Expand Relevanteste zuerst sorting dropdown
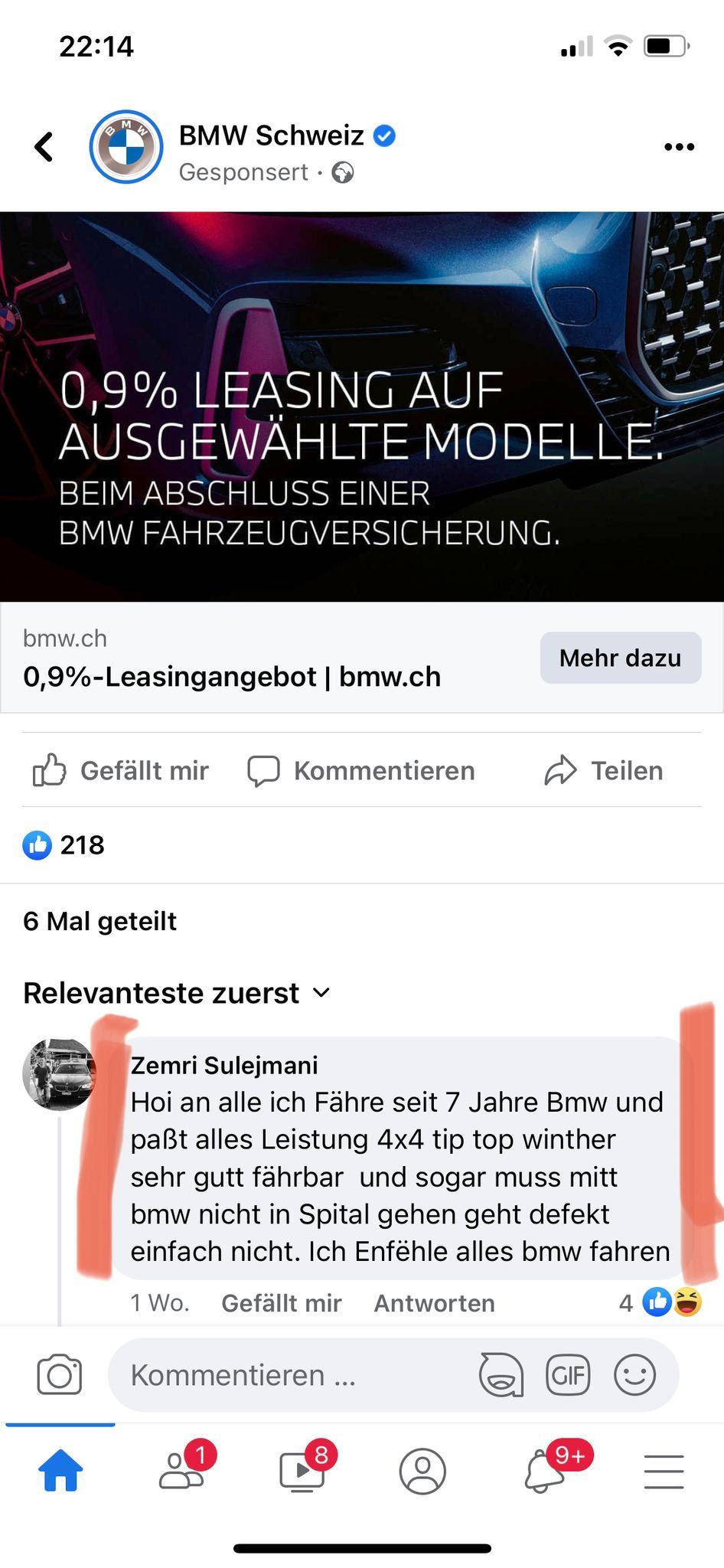This screenshot has height=1568, width=724. tap(177, 993)
